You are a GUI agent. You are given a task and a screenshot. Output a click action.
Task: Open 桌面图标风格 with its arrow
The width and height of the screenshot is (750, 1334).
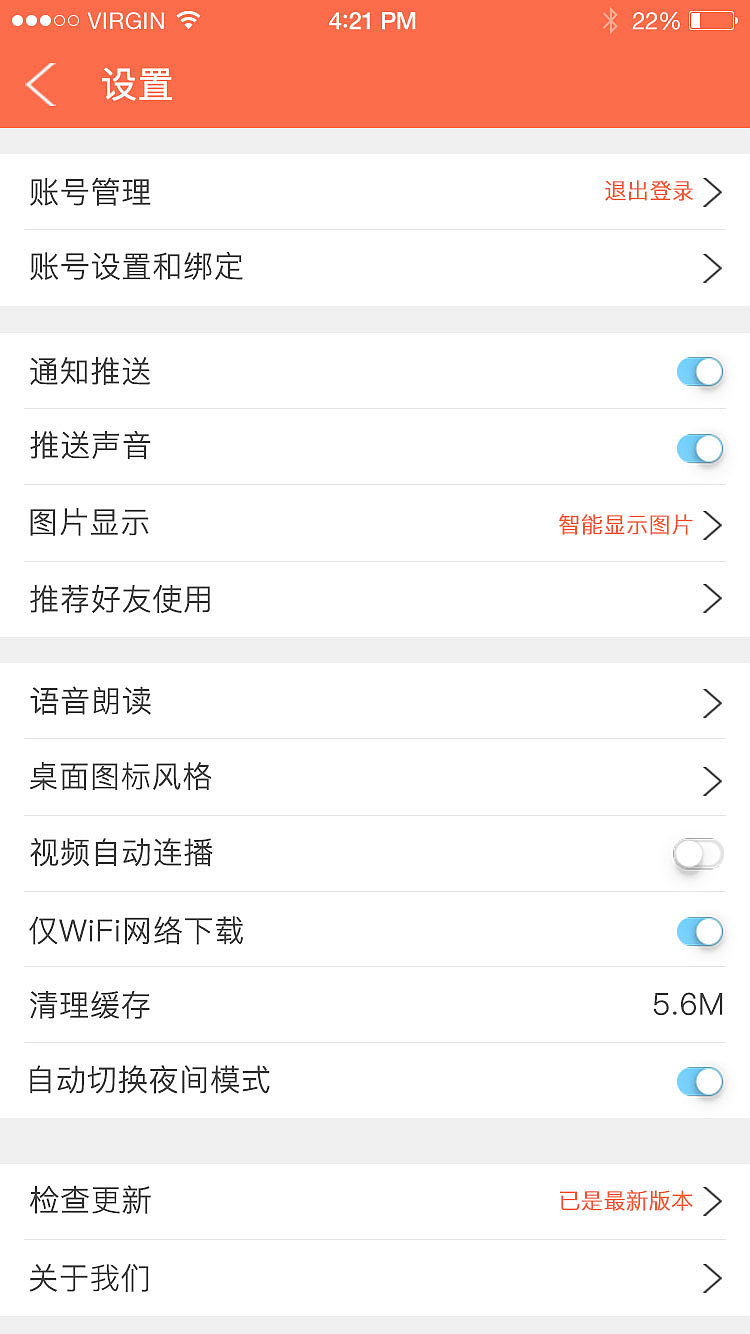pos(711,781)
